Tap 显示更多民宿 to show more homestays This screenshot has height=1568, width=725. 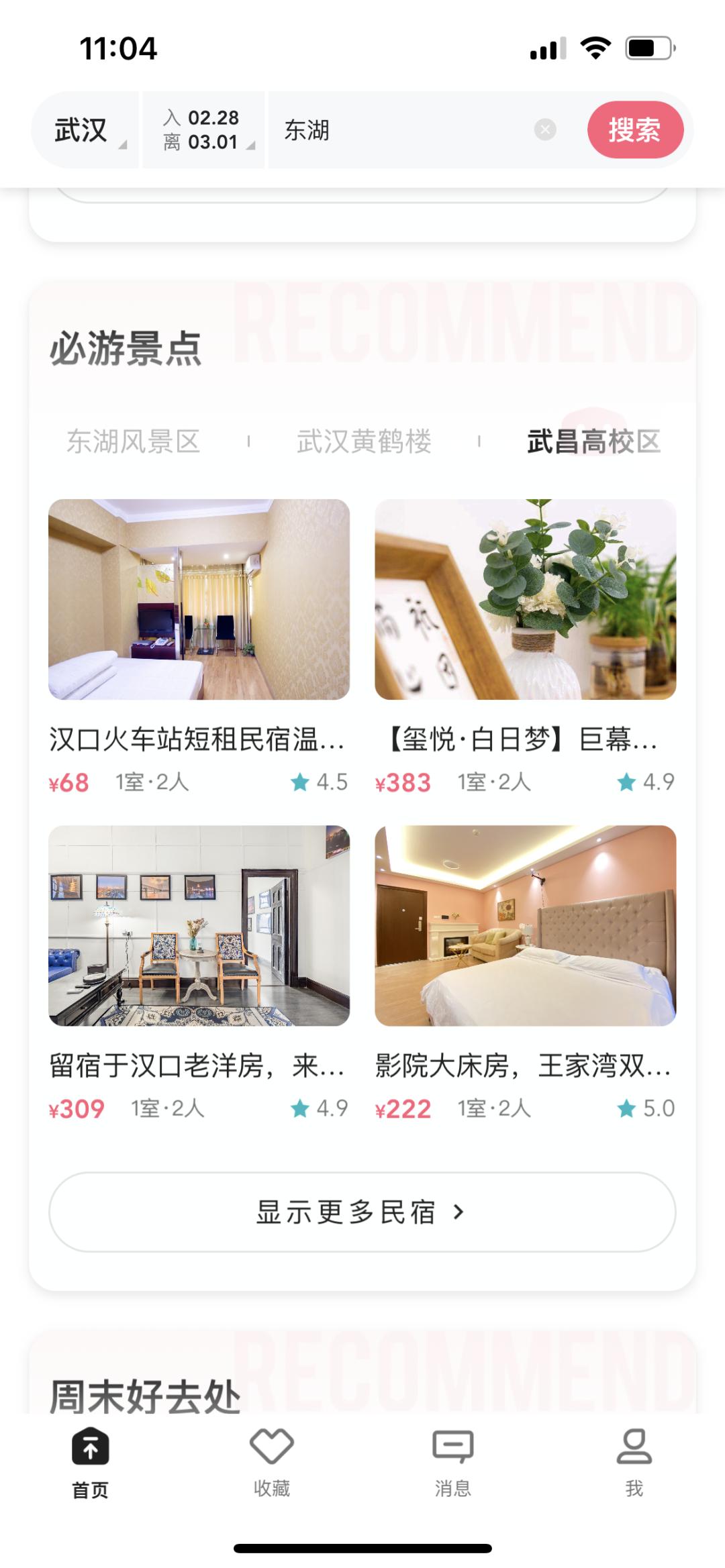point(362,1212)
